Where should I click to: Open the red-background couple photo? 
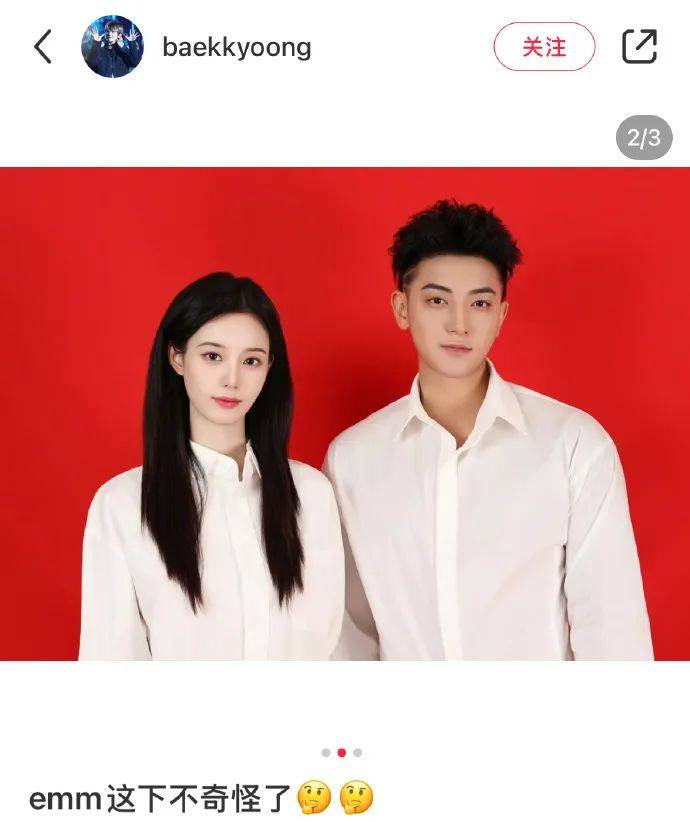345,413
